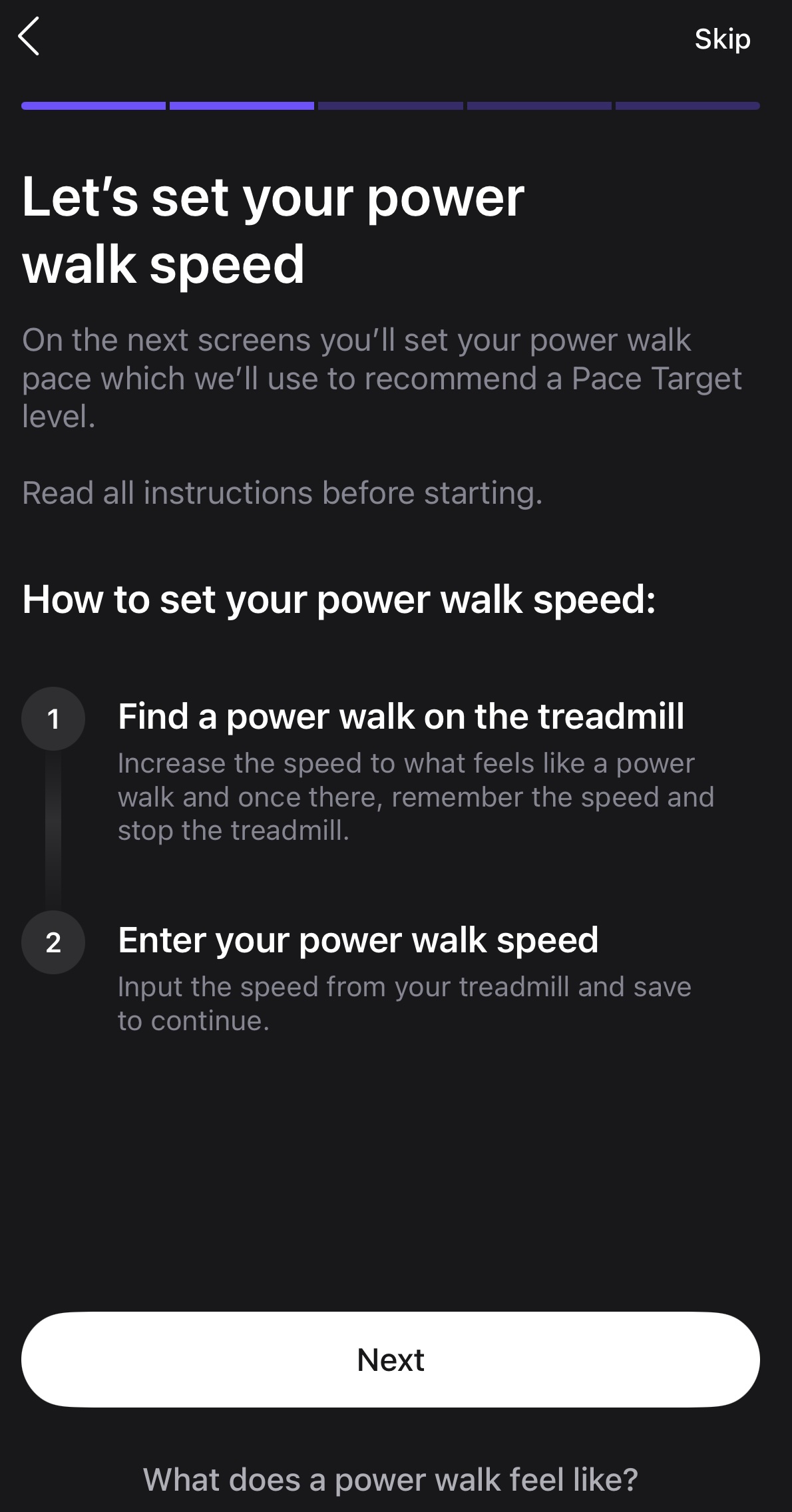Image resolution: width=792 pixels, height=1512 pixels.
Task: Open "What does a power walk feel like?"
Action: 391,1479
